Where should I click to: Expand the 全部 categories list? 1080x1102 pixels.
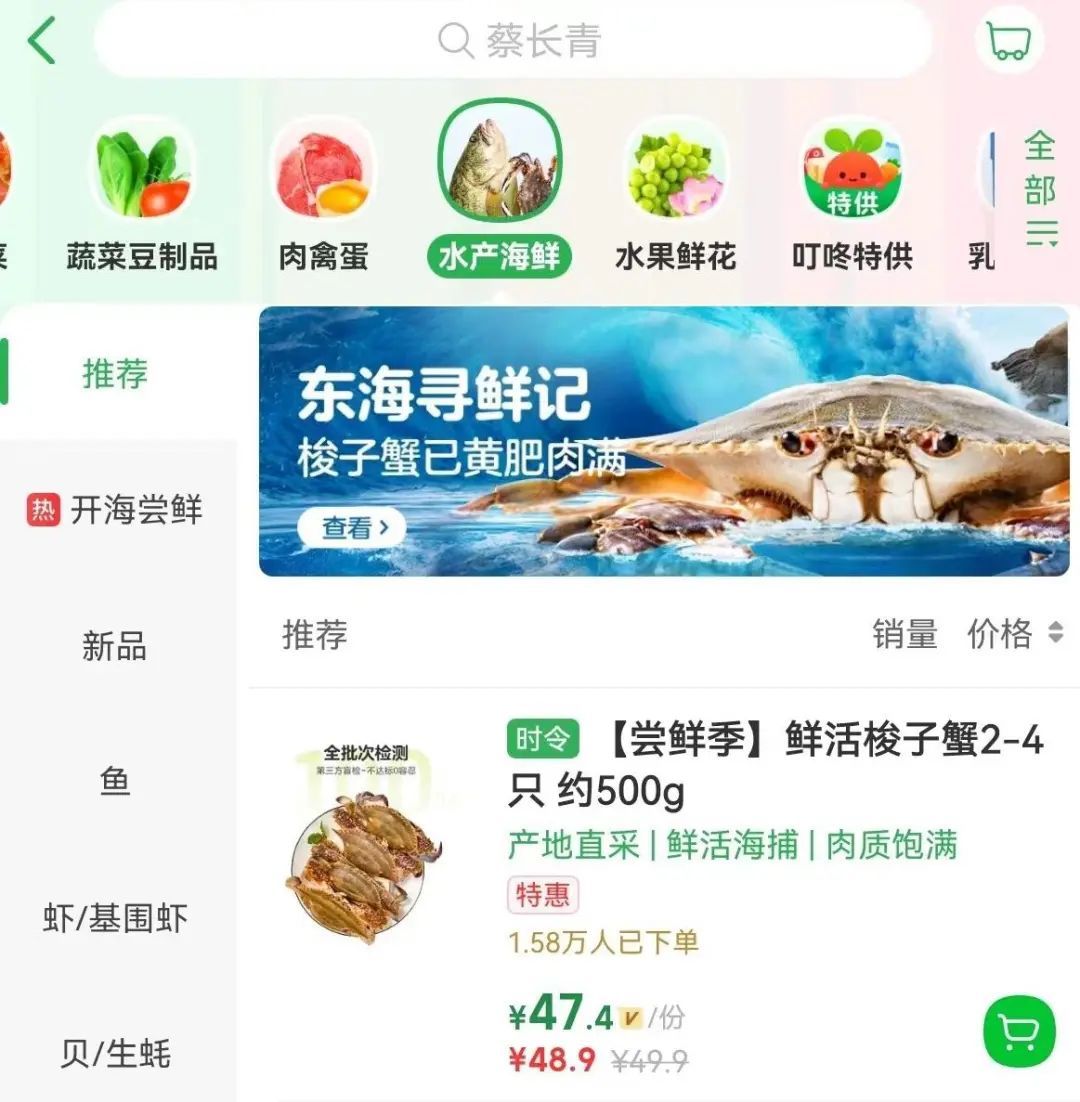pos(1040,190)
